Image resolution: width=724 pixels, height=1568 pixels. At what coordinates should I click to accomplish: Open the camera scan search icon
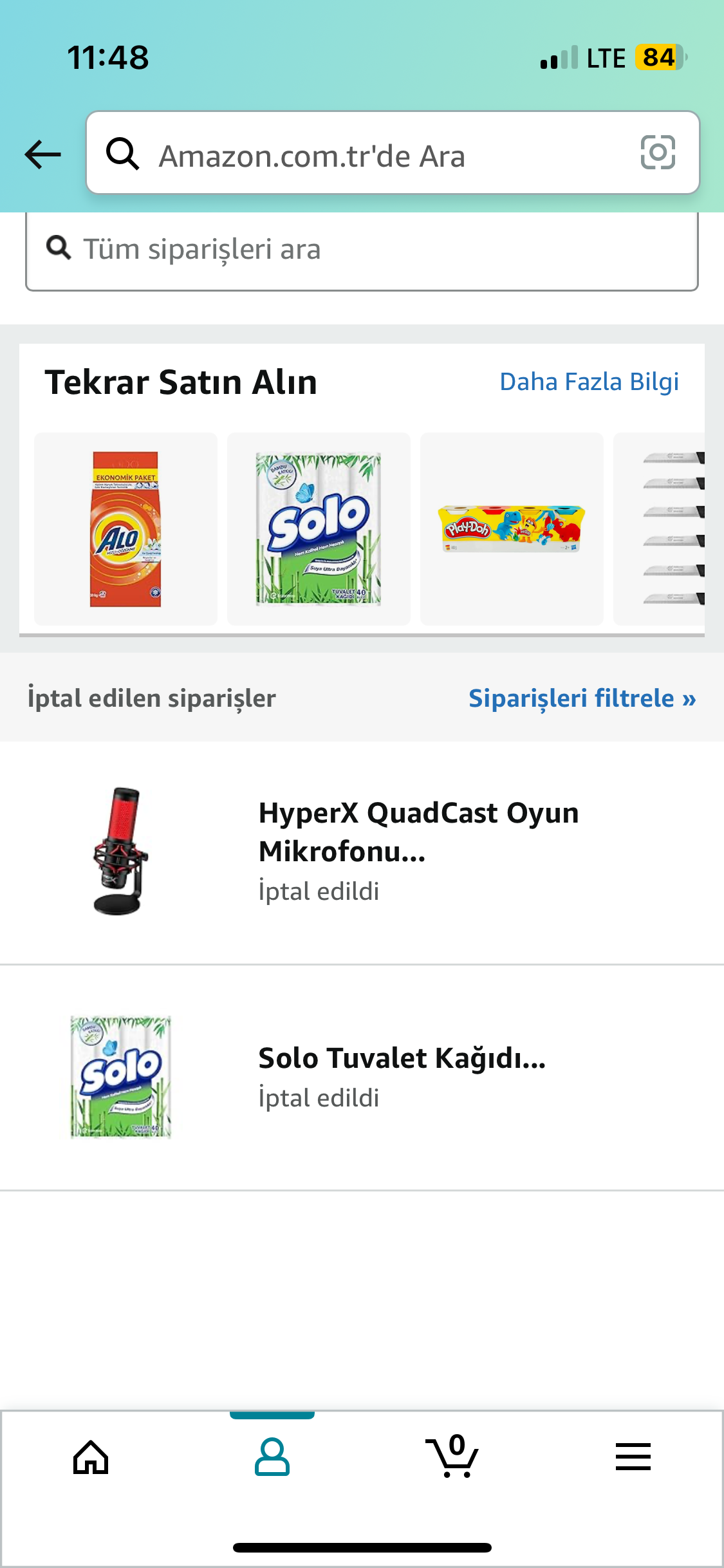[658, 153]
